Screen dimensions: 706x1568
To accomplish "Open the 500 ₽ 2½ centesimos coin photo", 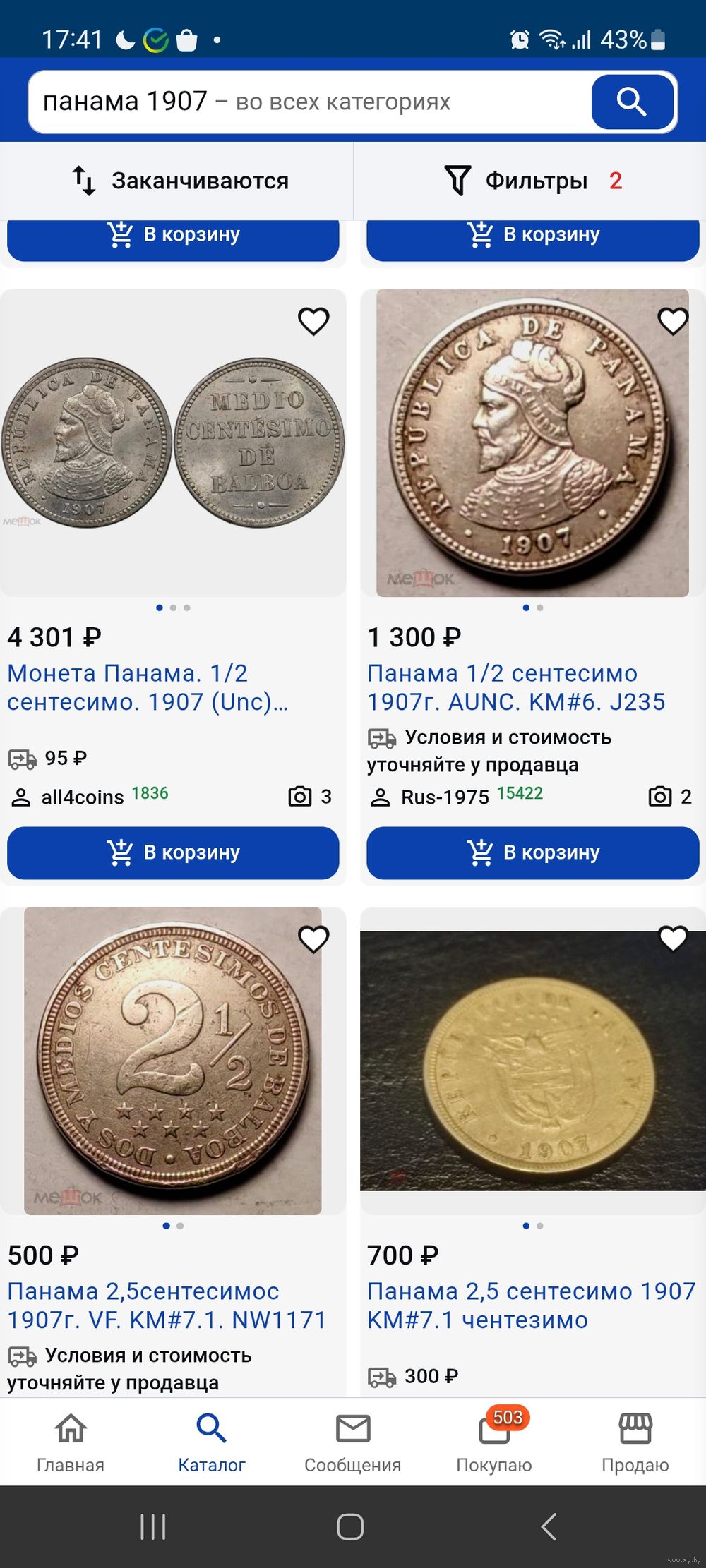I will (x=172, y=1061).
